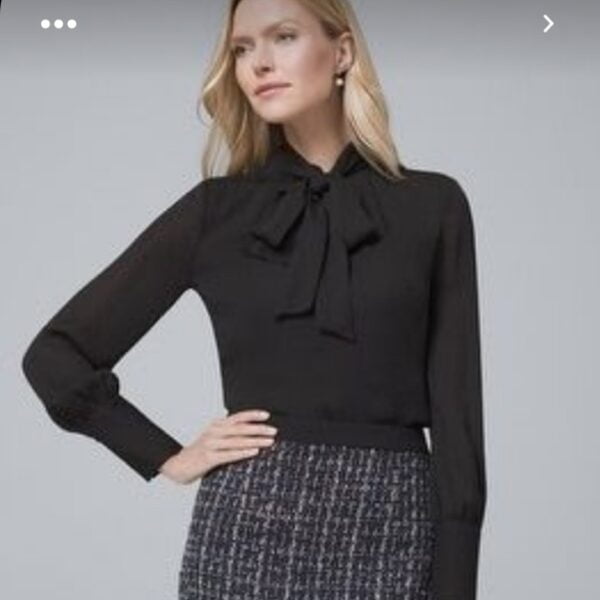This screenshot has height=600, width=600.
Task: Open the three-dot overflow menu
Action: point(58,23)
